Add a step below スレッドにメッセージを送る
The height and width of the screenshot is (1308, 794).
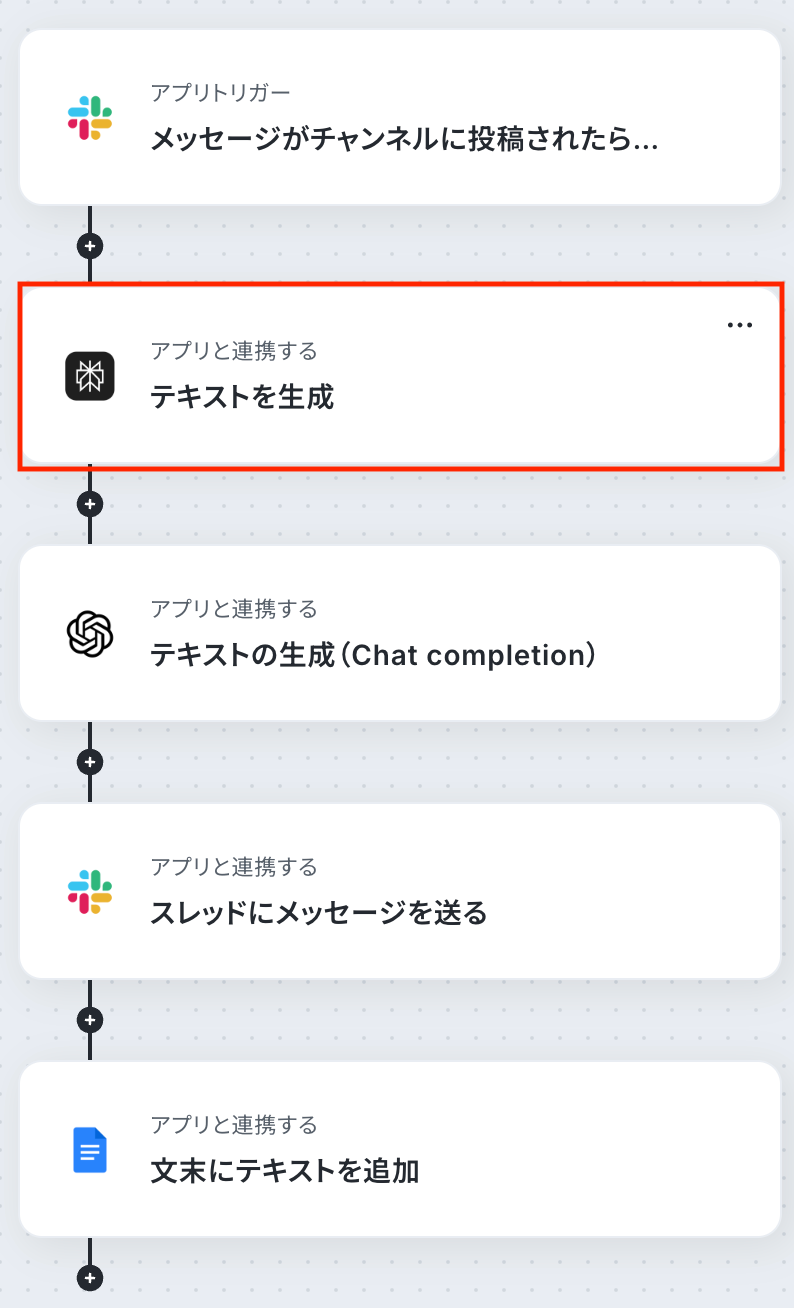[x=90, y=1020]
